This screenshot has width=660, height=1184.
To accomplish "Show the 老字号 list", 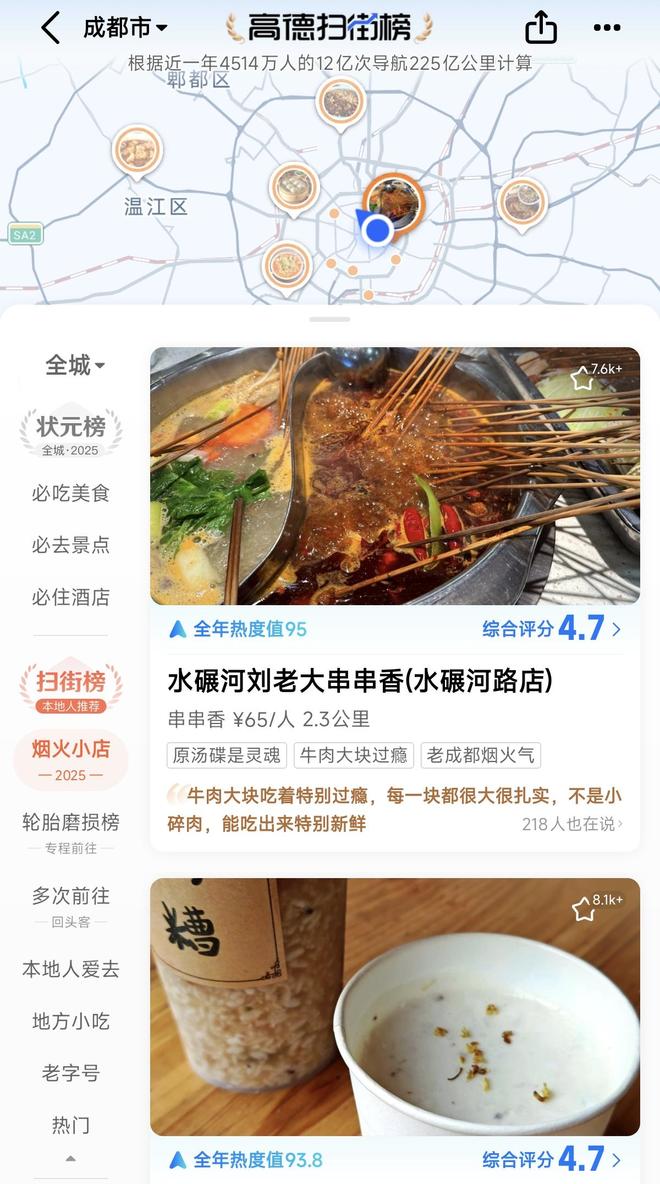I will coord(71,1073).
